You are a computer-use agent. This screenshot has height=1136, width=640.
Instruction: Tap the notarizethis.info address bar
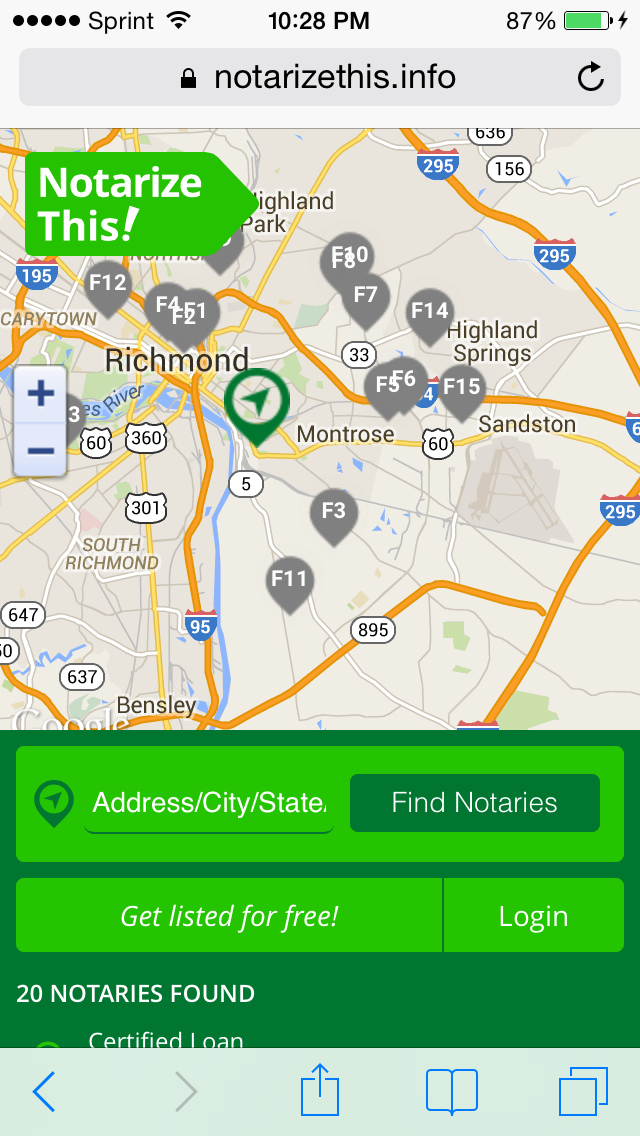(318, 77)
